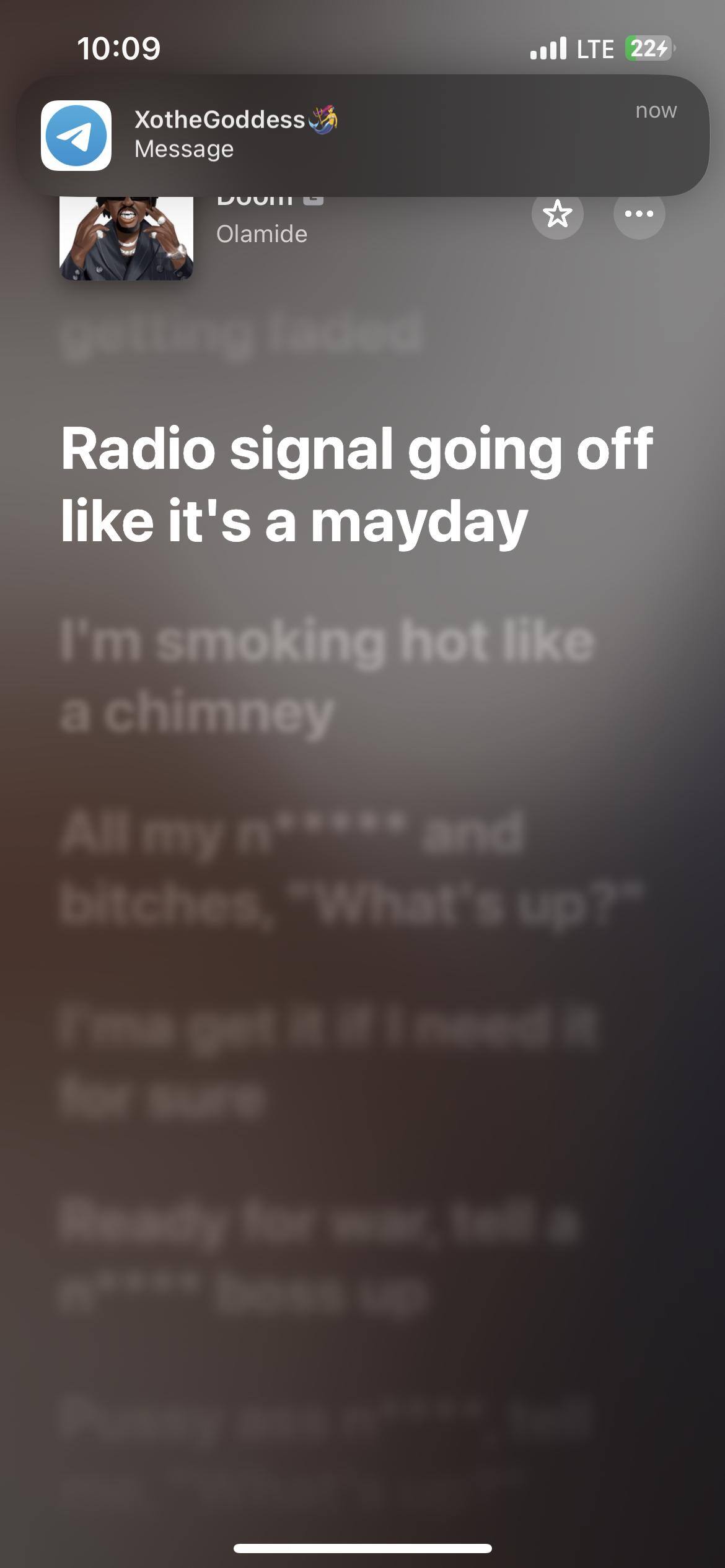
Task: Favorite this song with the star icon
Action: 557,214
